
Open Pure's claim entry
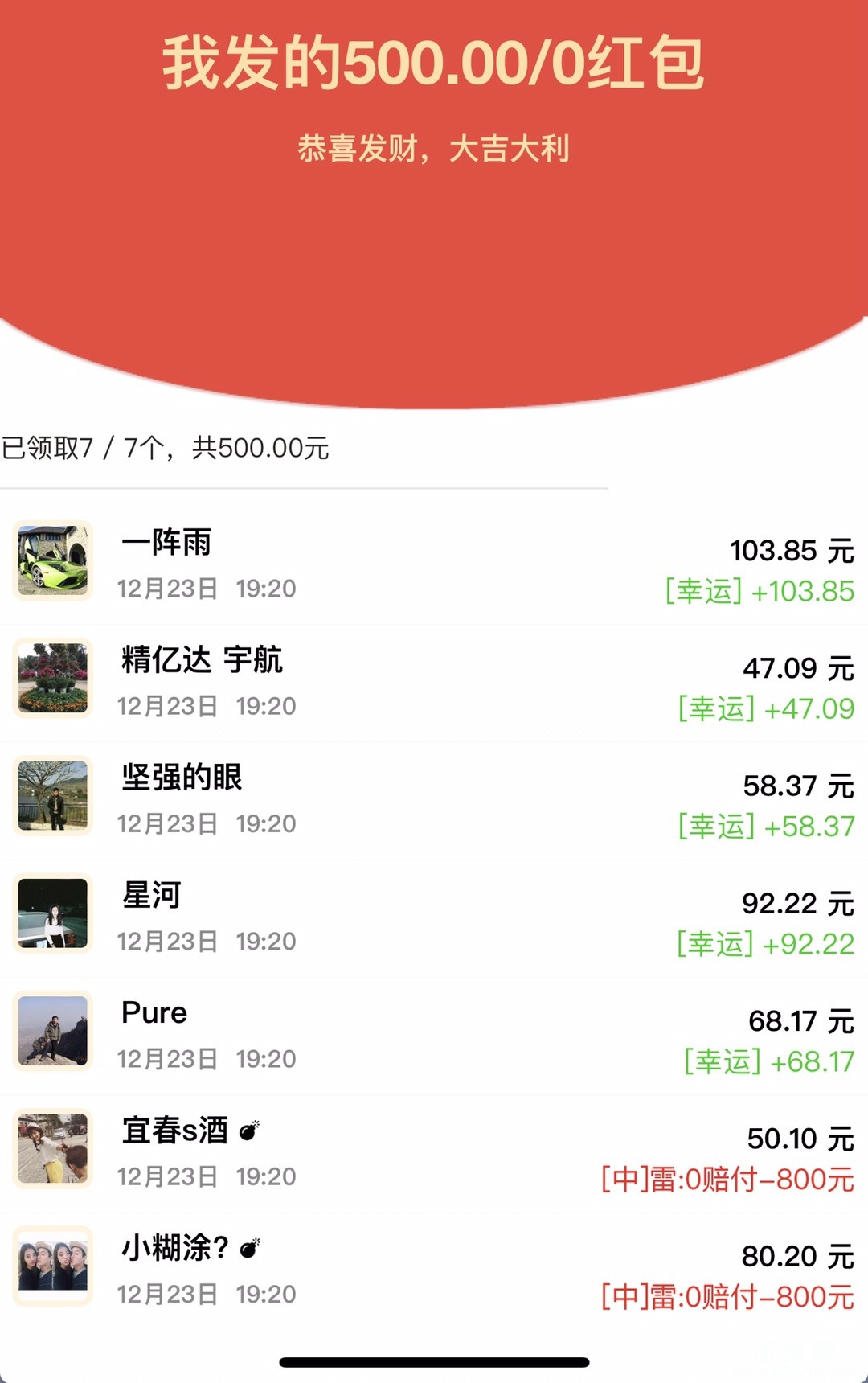pyautogui.click(x=434, y=1034)
